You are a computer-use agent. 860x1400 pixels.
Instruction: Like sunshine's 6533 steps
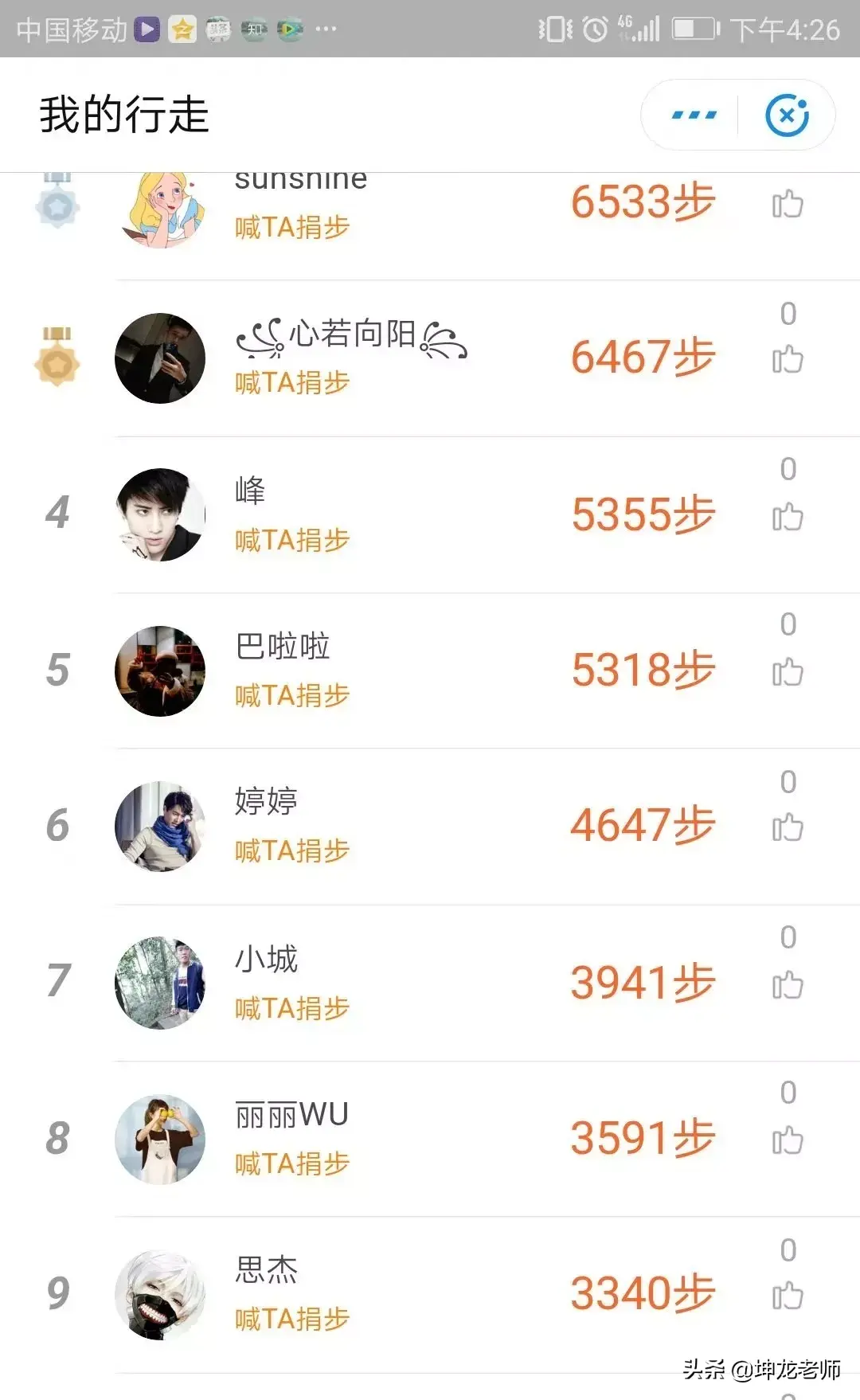pos(788,205)
